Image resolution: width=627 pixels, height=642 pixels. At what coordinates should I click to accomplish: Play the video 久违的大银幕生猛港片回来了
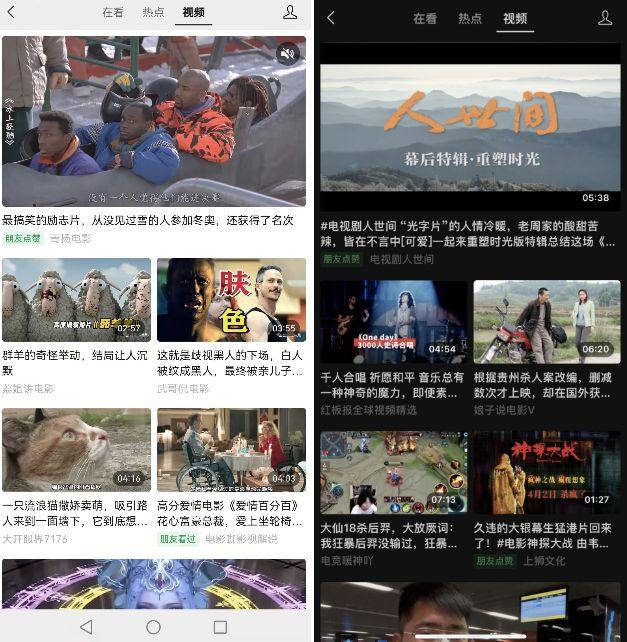click(546, 472)
